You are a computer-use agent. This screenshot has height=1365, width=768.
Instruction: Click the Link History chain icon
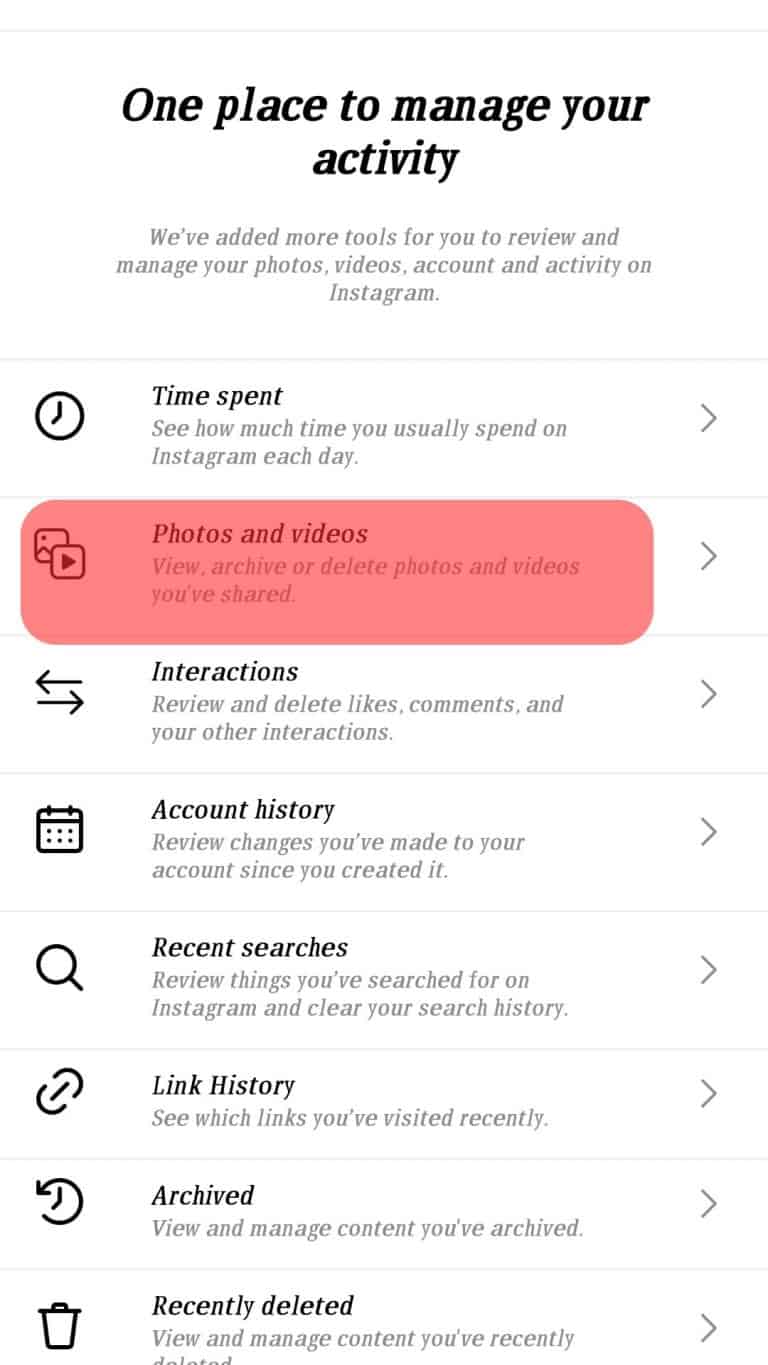click(x=59, y=1090)
